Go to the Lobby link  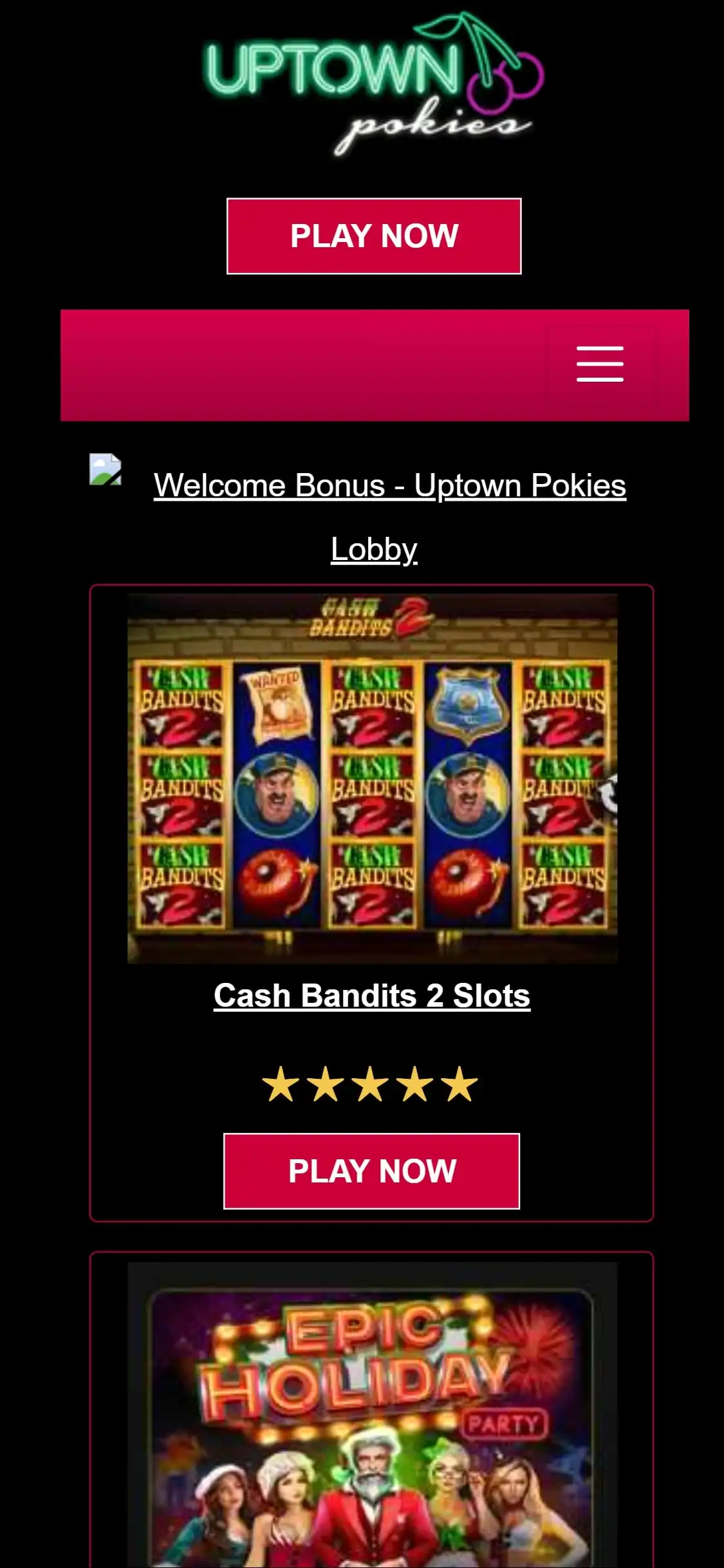point(374,549)
